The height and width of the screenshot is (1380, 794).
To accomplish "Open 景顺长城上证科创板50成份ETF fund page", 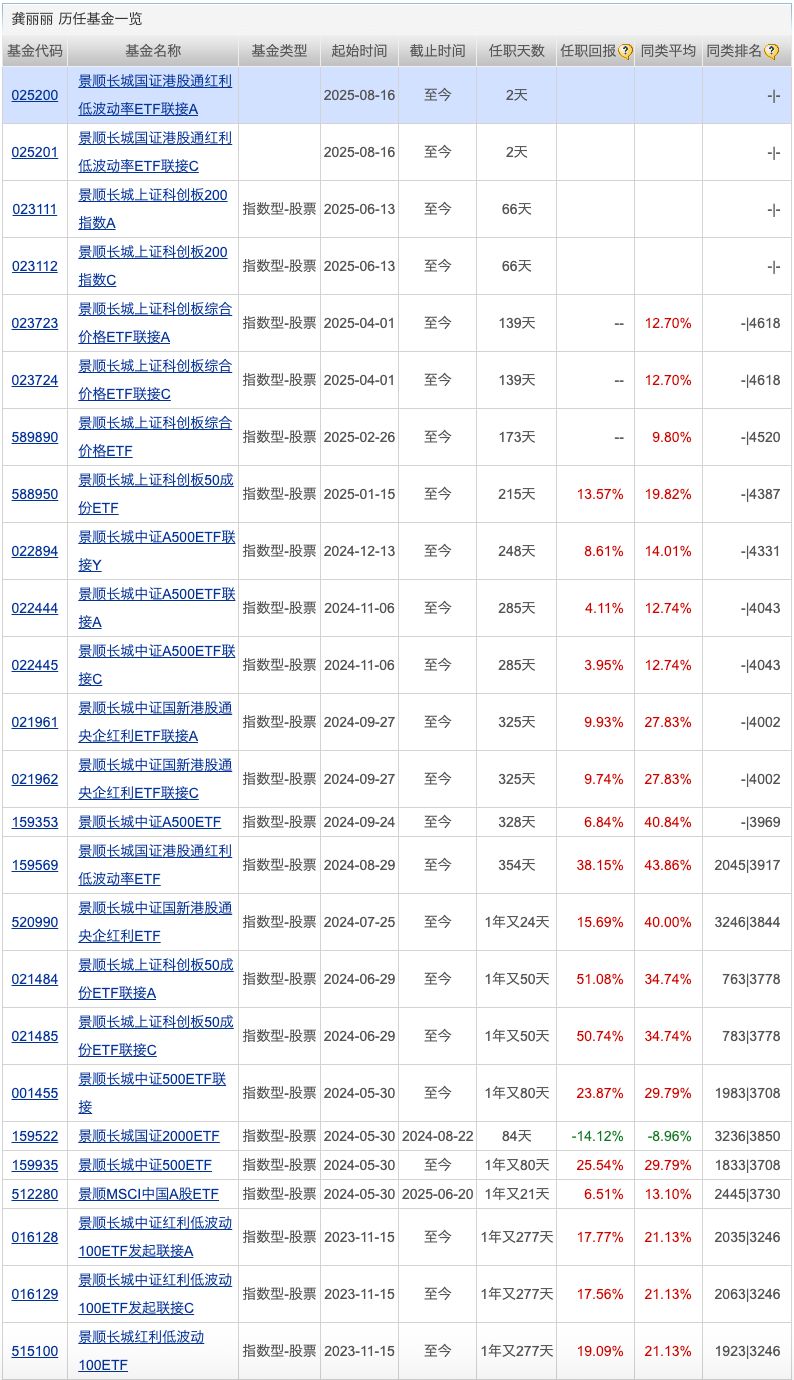I will pyautogui.click(x=155, y=480).
